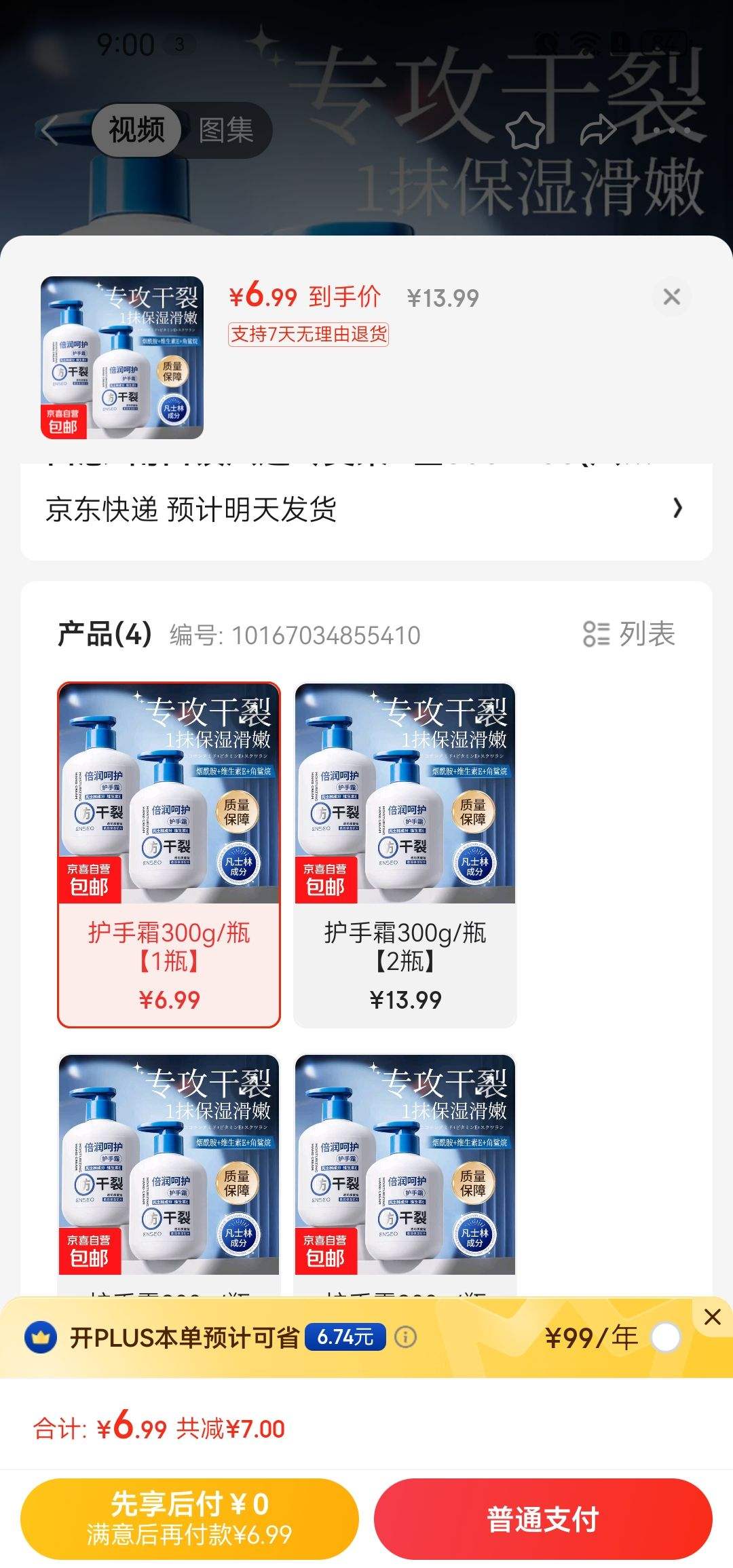
Task: Choose 护手霜300g/瓶【2瓶】 for ¥13.99
Action: click(x=405, y=855)
